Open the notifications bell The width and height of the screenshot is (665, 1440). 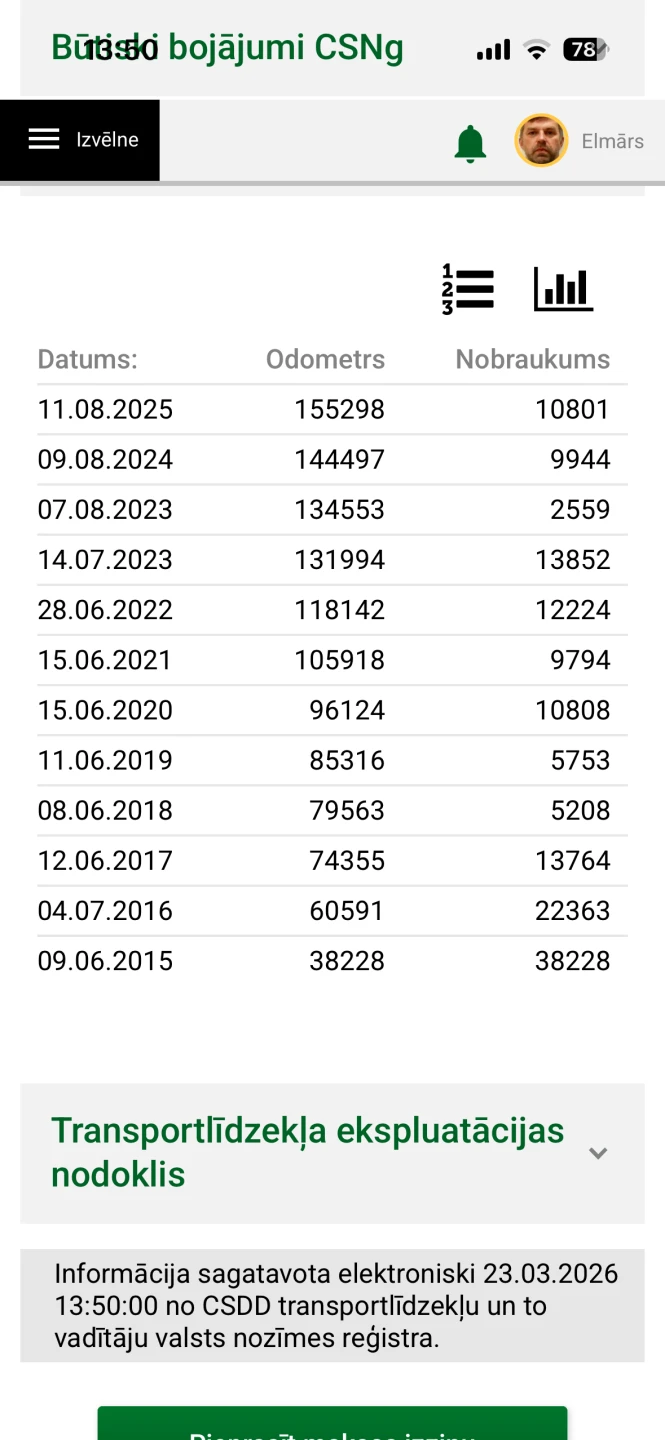tap(470, 143)
